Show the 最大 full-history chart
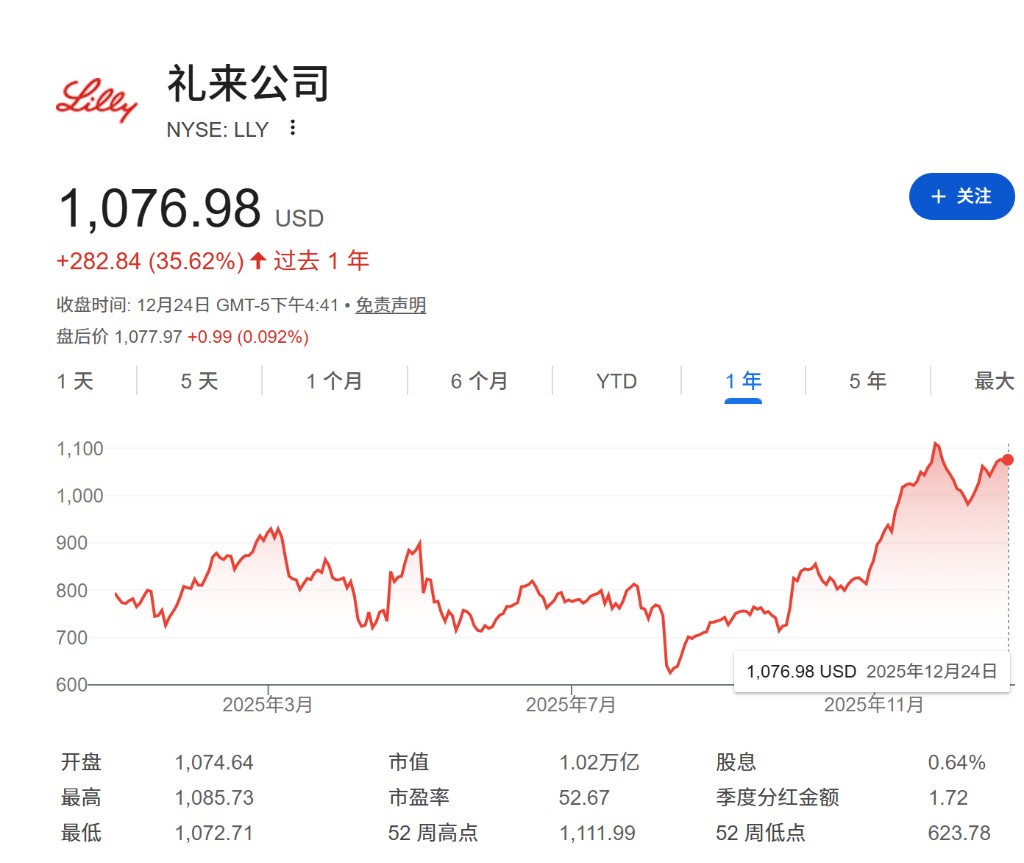This screenshot has height=863, width=1024. coord(994,381)
